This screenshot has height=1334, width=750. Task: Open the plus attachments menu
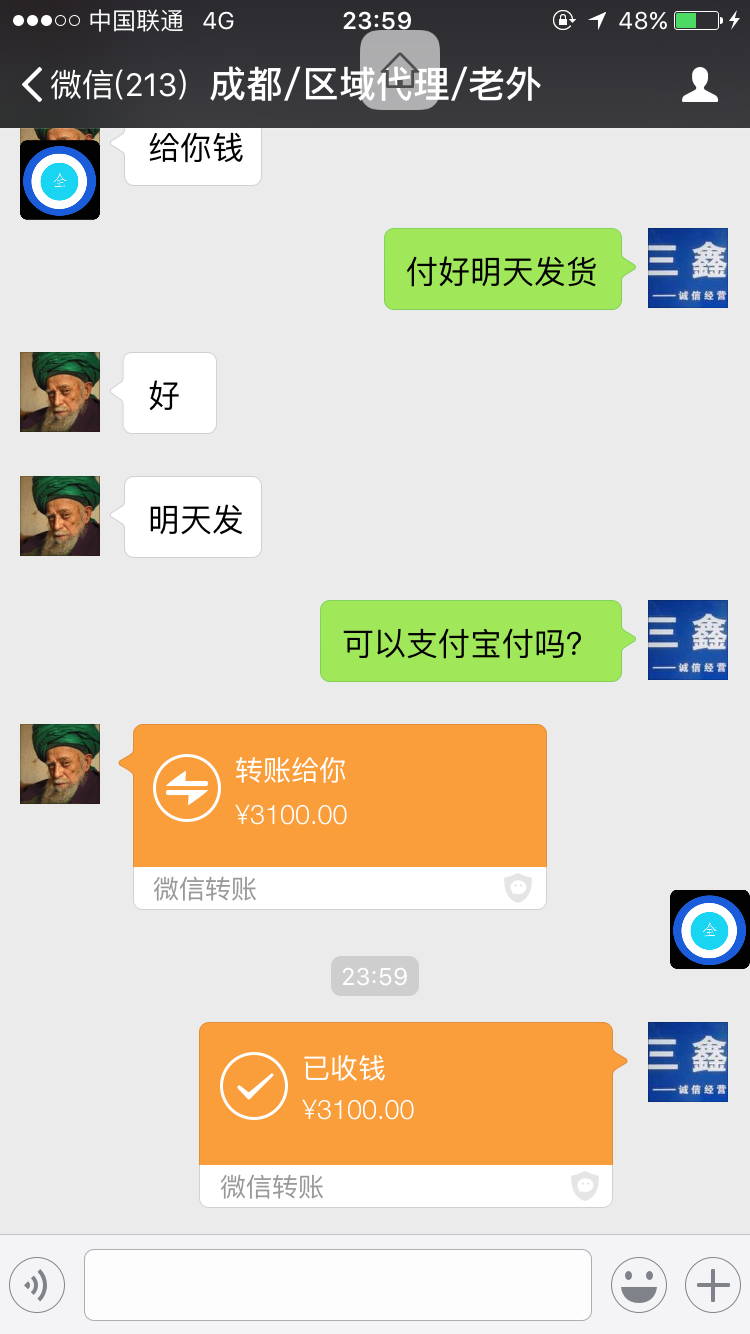pyautogui.click(x=712, y=1285)
